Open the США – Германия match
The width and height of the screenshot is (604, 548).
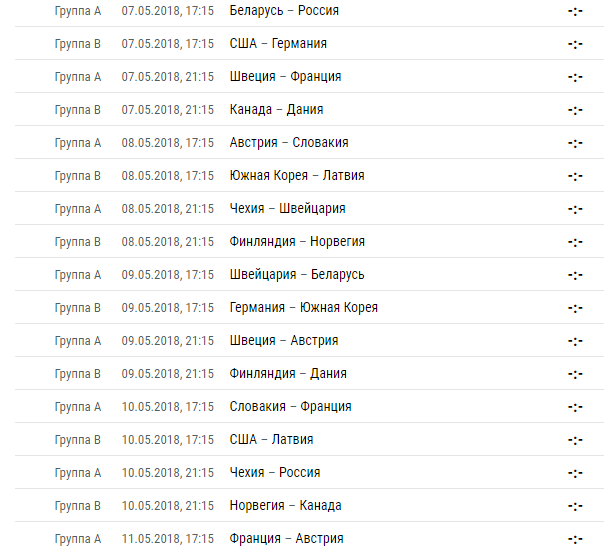(278, 44)
